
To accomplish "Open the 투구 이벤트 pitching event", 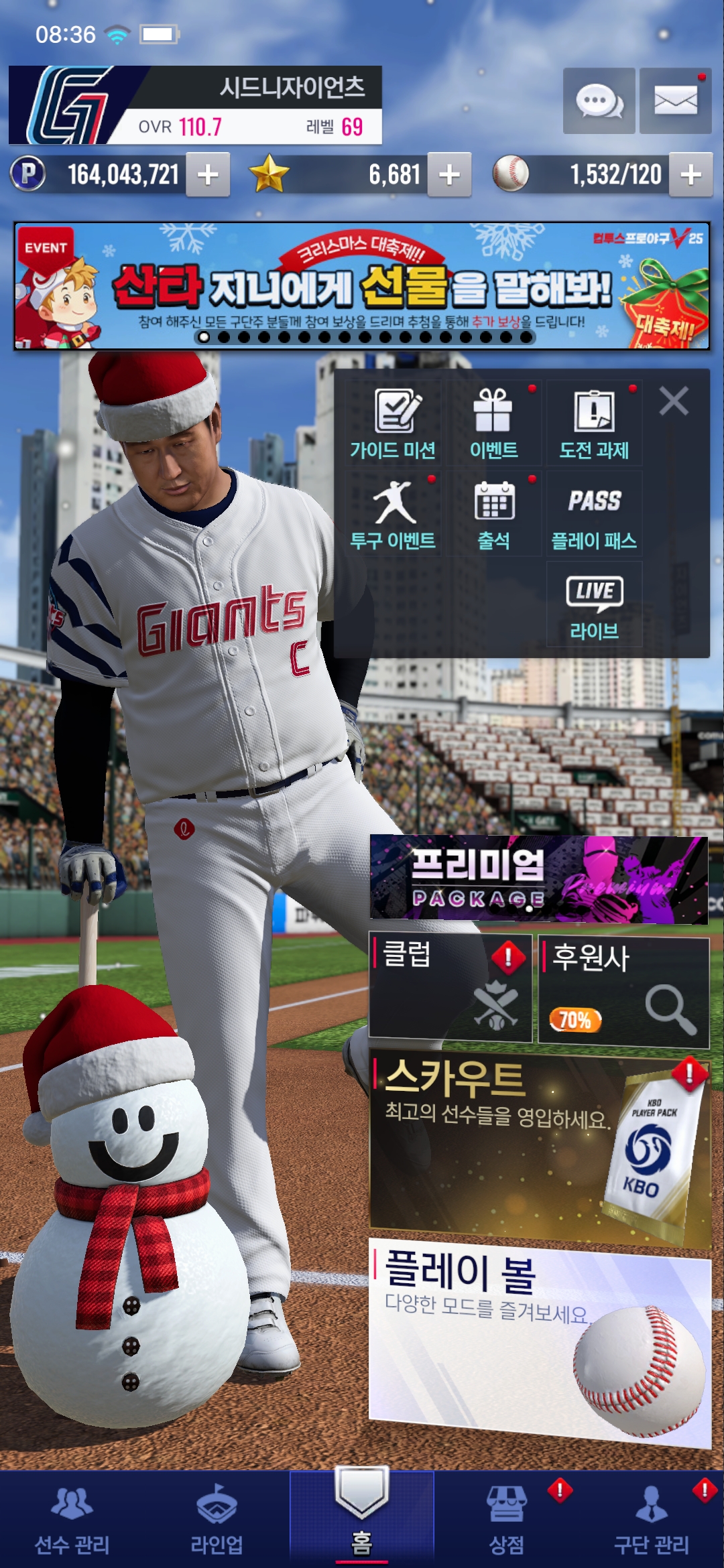I will pyautogui.click(x=394, y=514).
